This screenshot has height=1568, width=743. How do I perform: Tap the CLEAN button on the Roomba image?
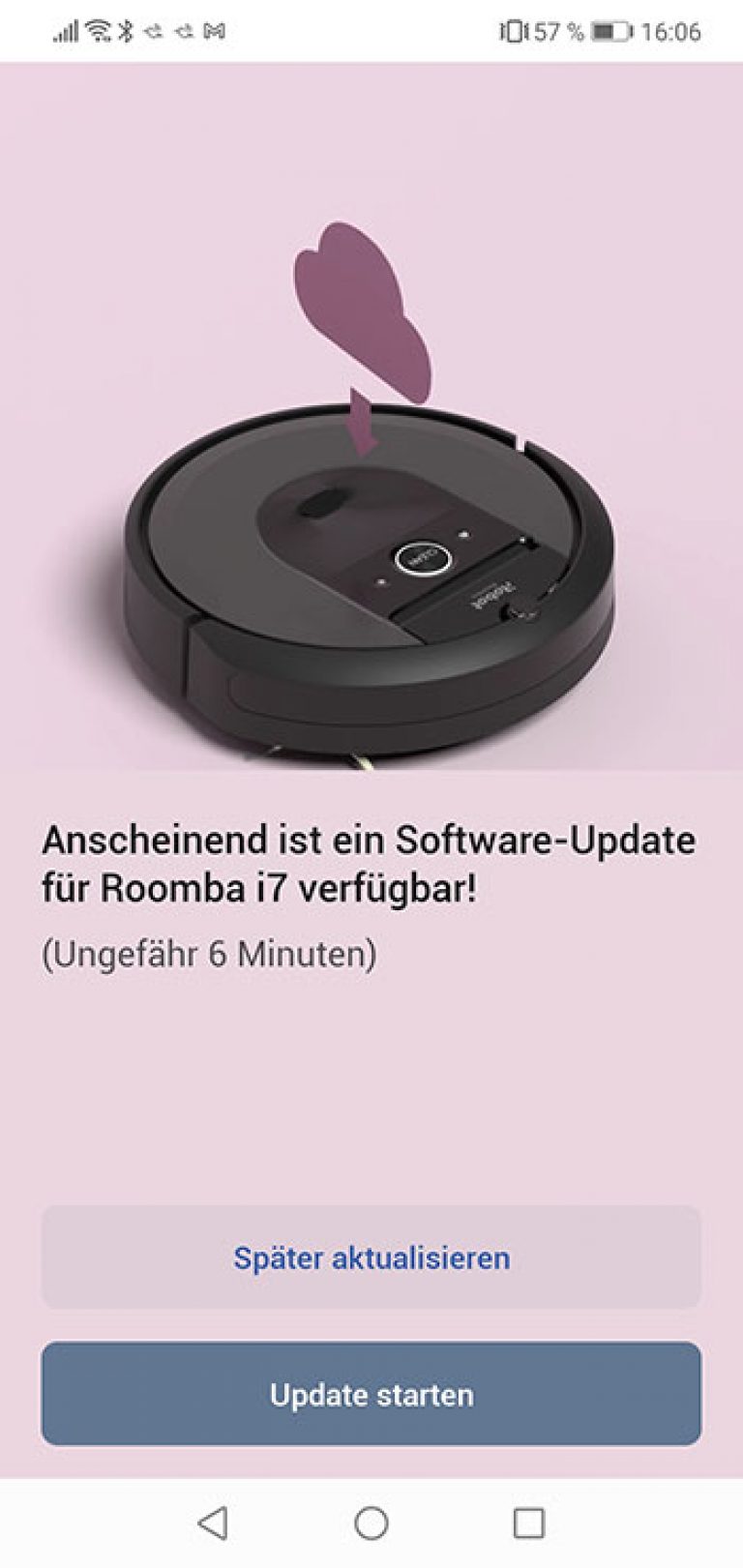422,557
